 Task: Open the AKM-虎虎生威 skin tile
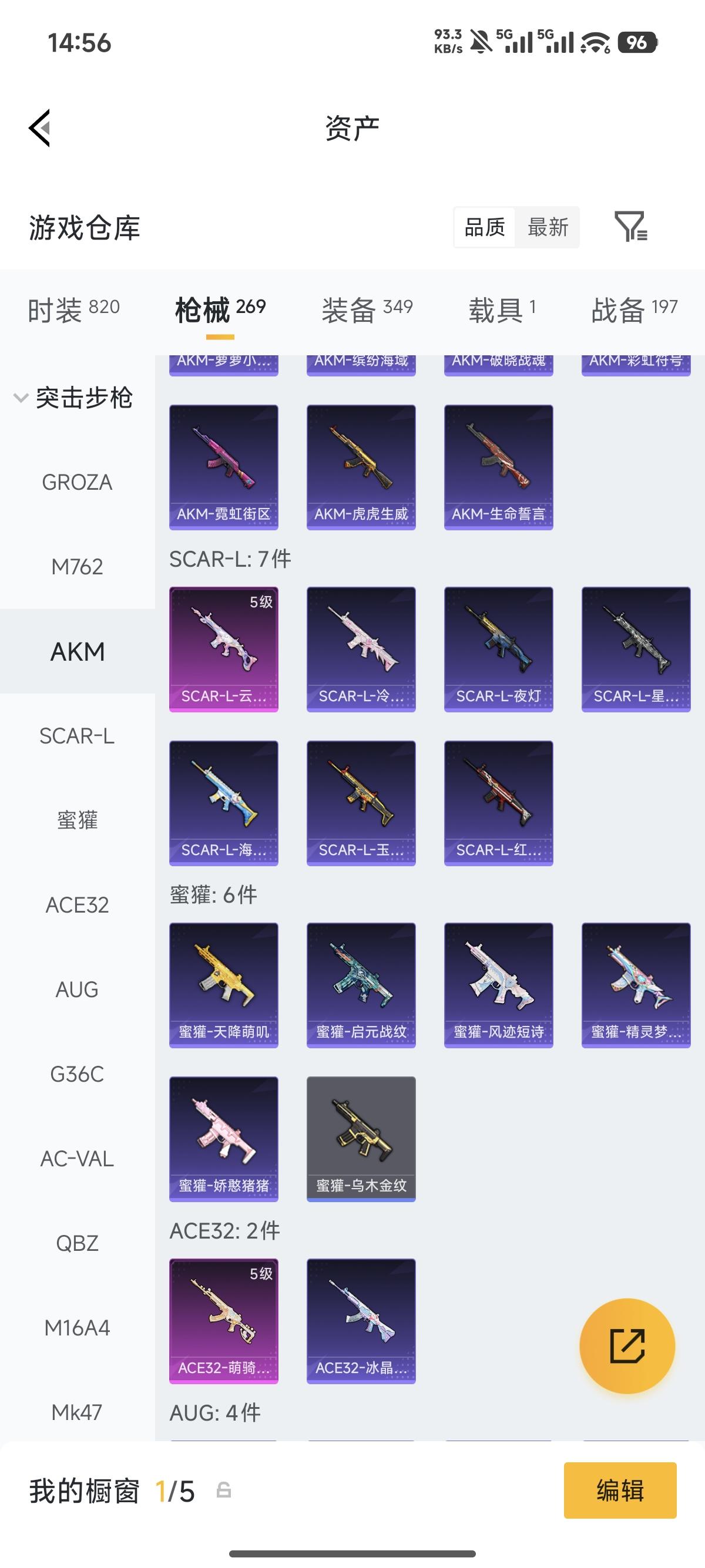(x=361, y=467)
